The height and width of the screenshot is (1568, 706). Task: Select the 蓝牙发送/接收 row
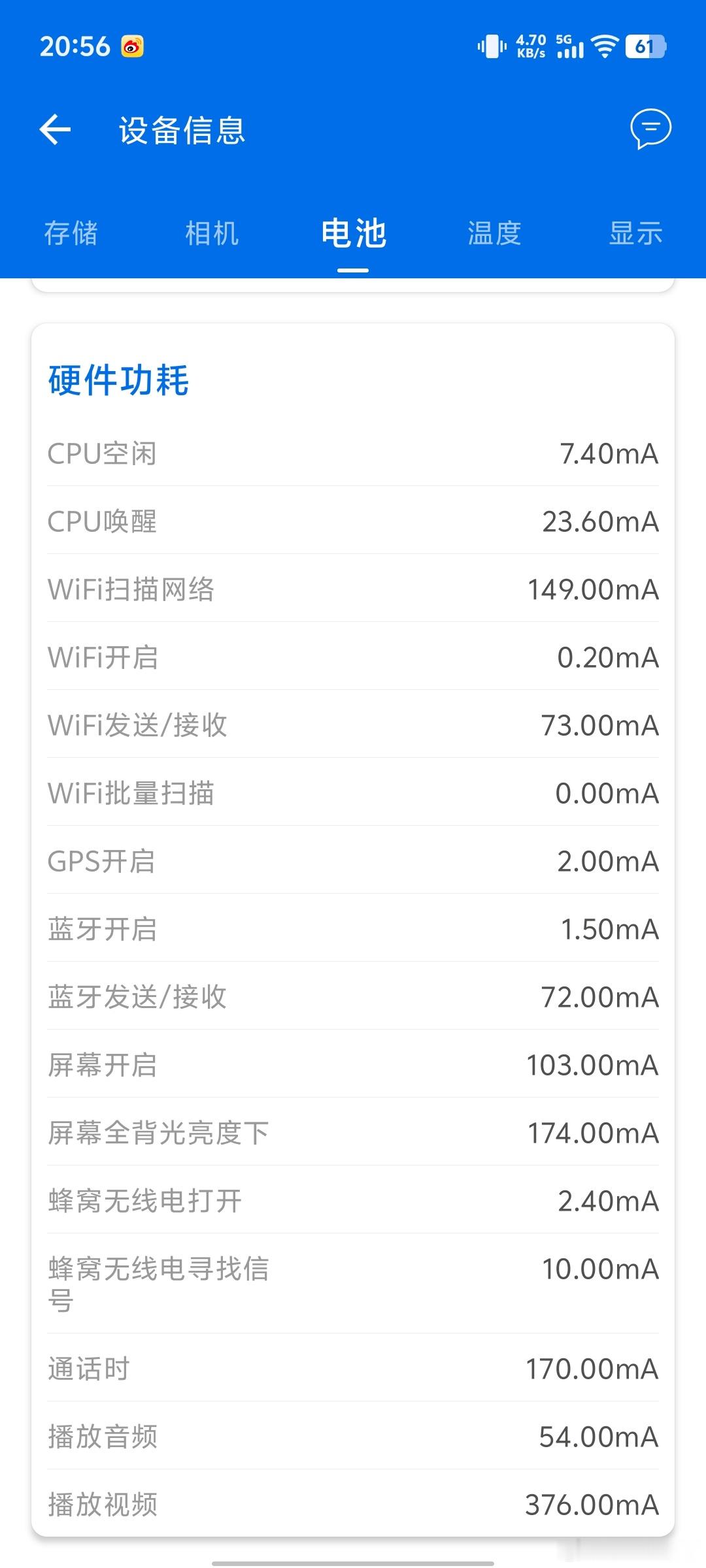353,996
